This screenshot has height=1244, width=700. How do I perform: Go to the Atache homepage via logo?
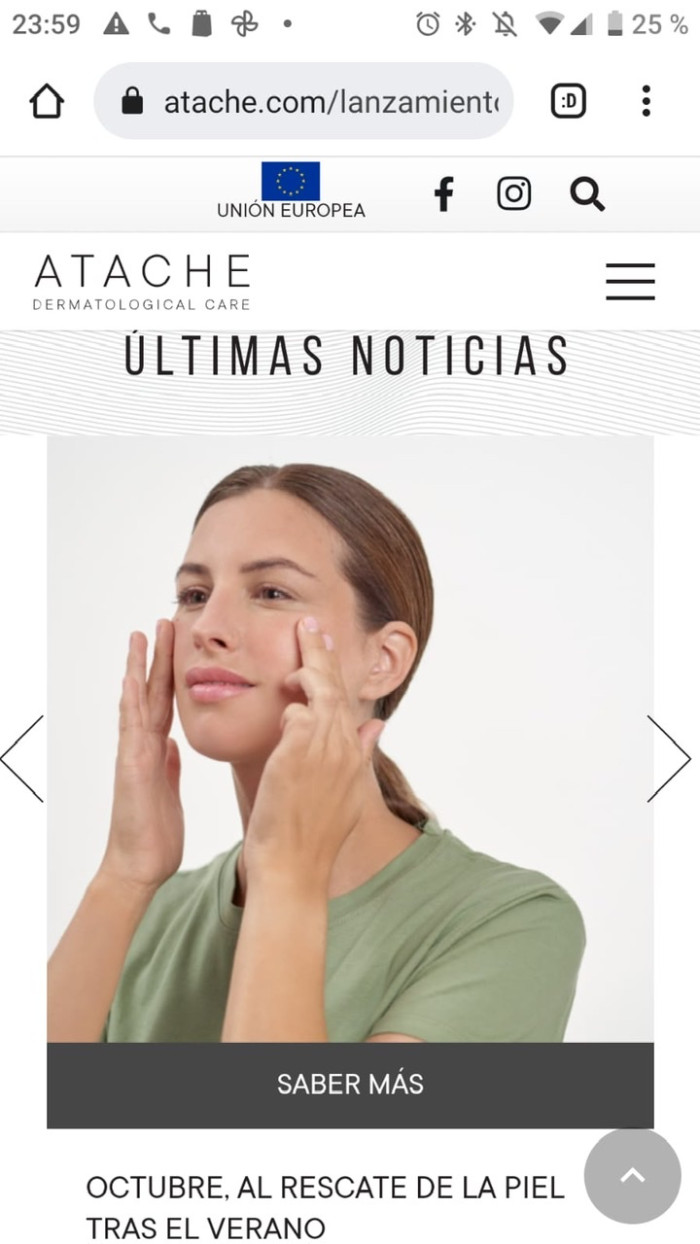pyautogui.click(x=142, y=282)
